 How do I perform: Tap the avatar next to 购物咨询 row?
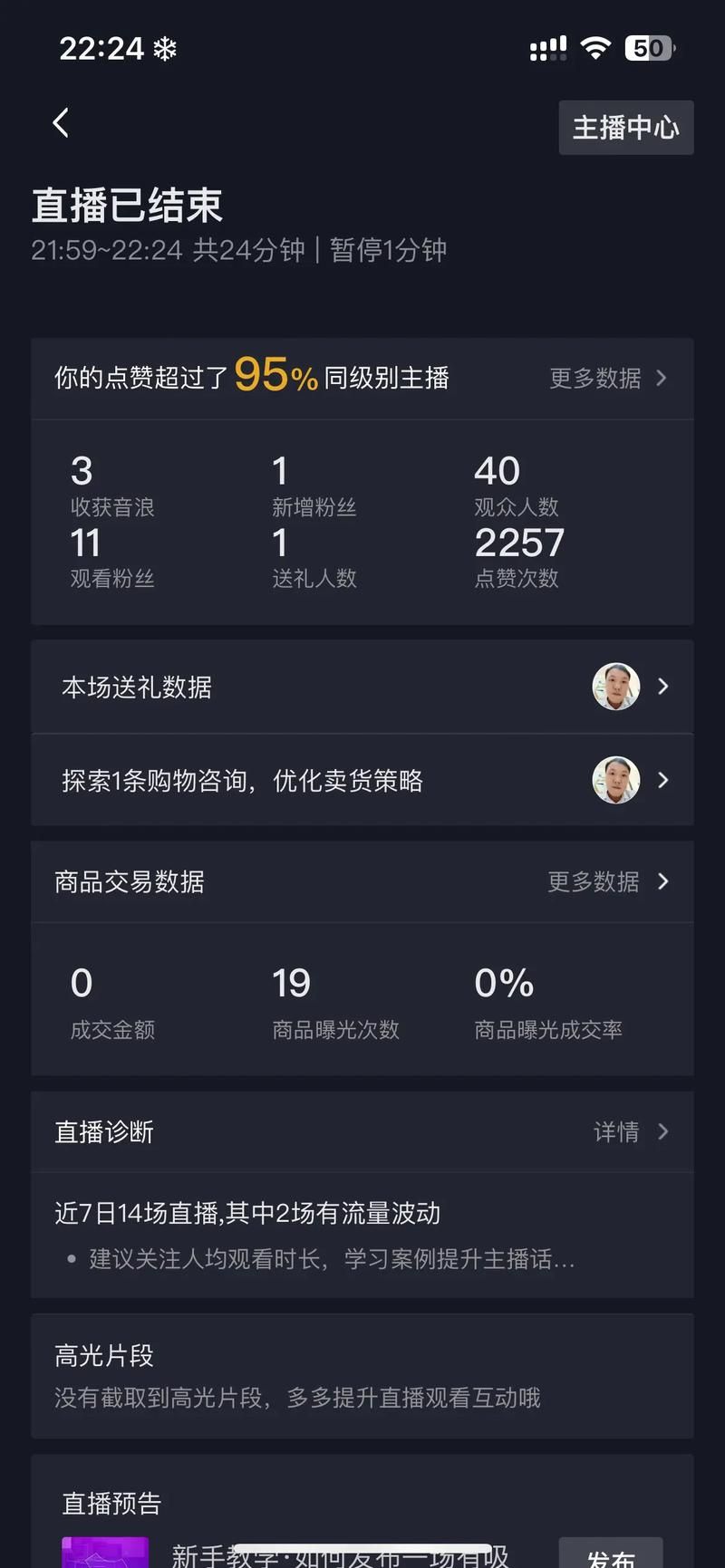coord(615,779)
